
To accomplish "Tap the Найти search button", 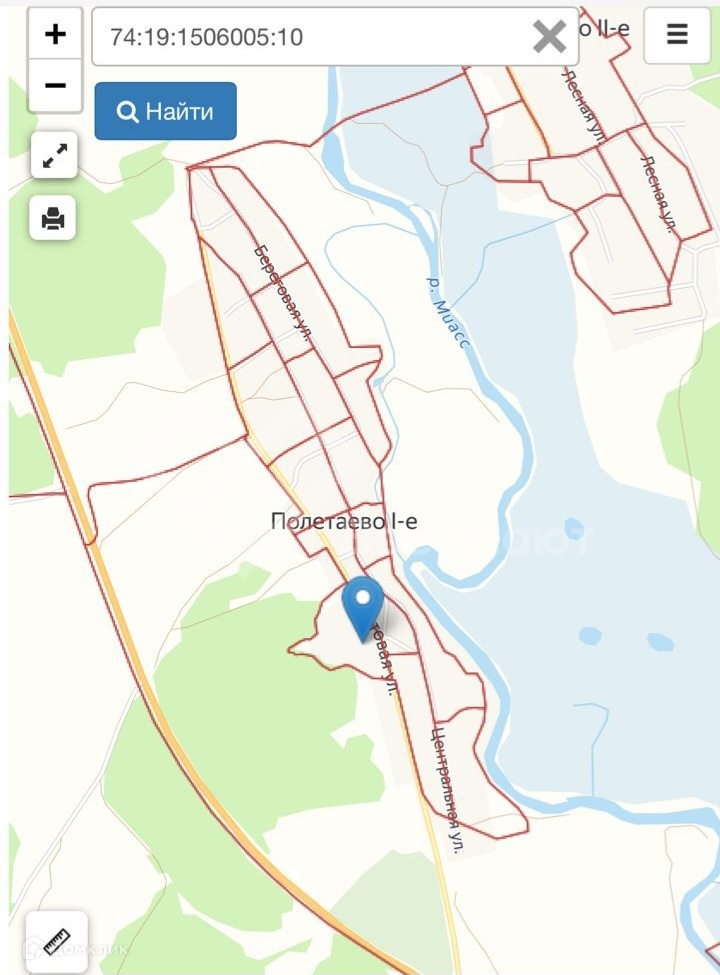I will [x=165, y=111].
